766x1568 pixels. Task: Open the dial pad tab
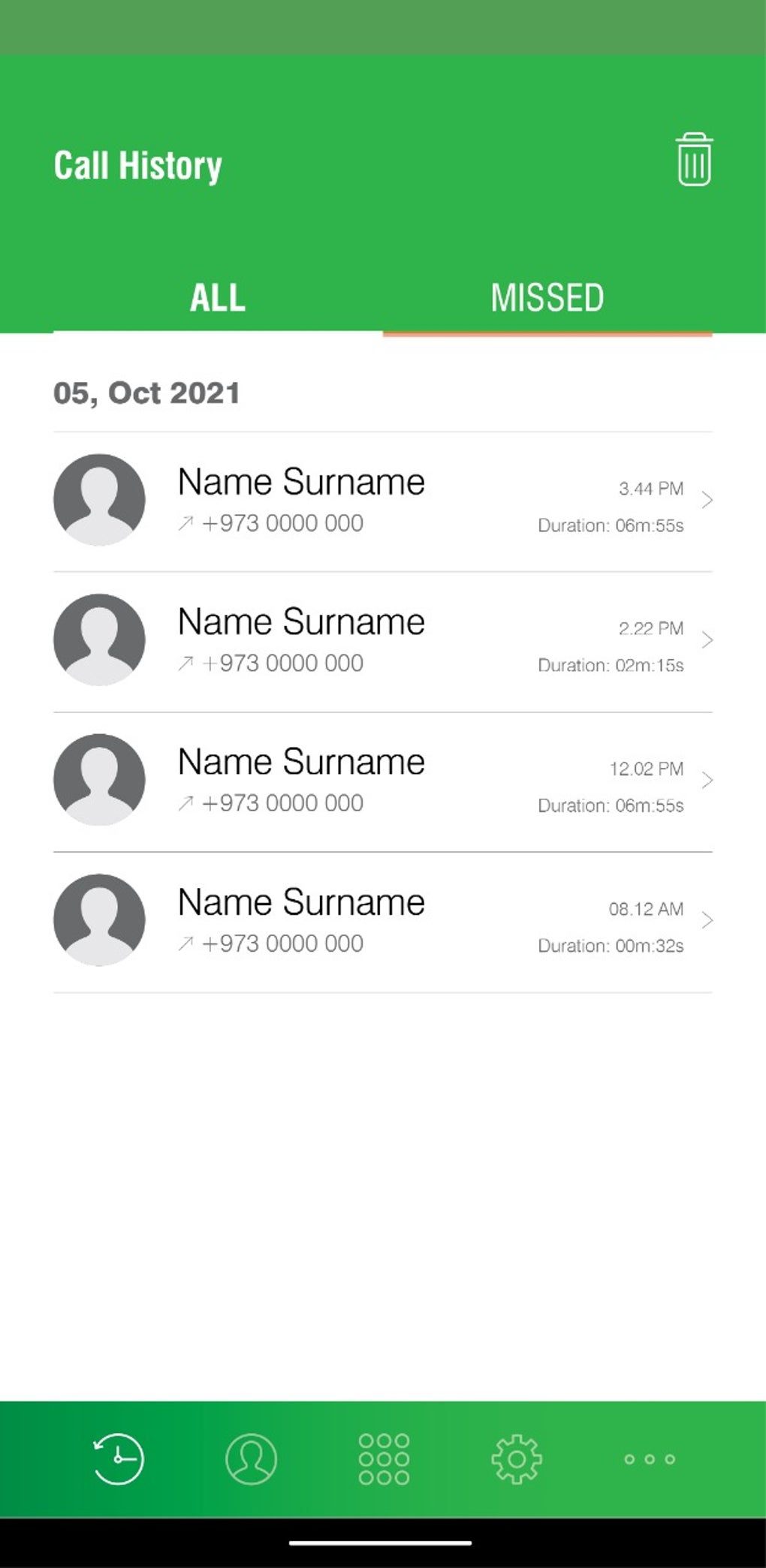tap(384, 1458)
